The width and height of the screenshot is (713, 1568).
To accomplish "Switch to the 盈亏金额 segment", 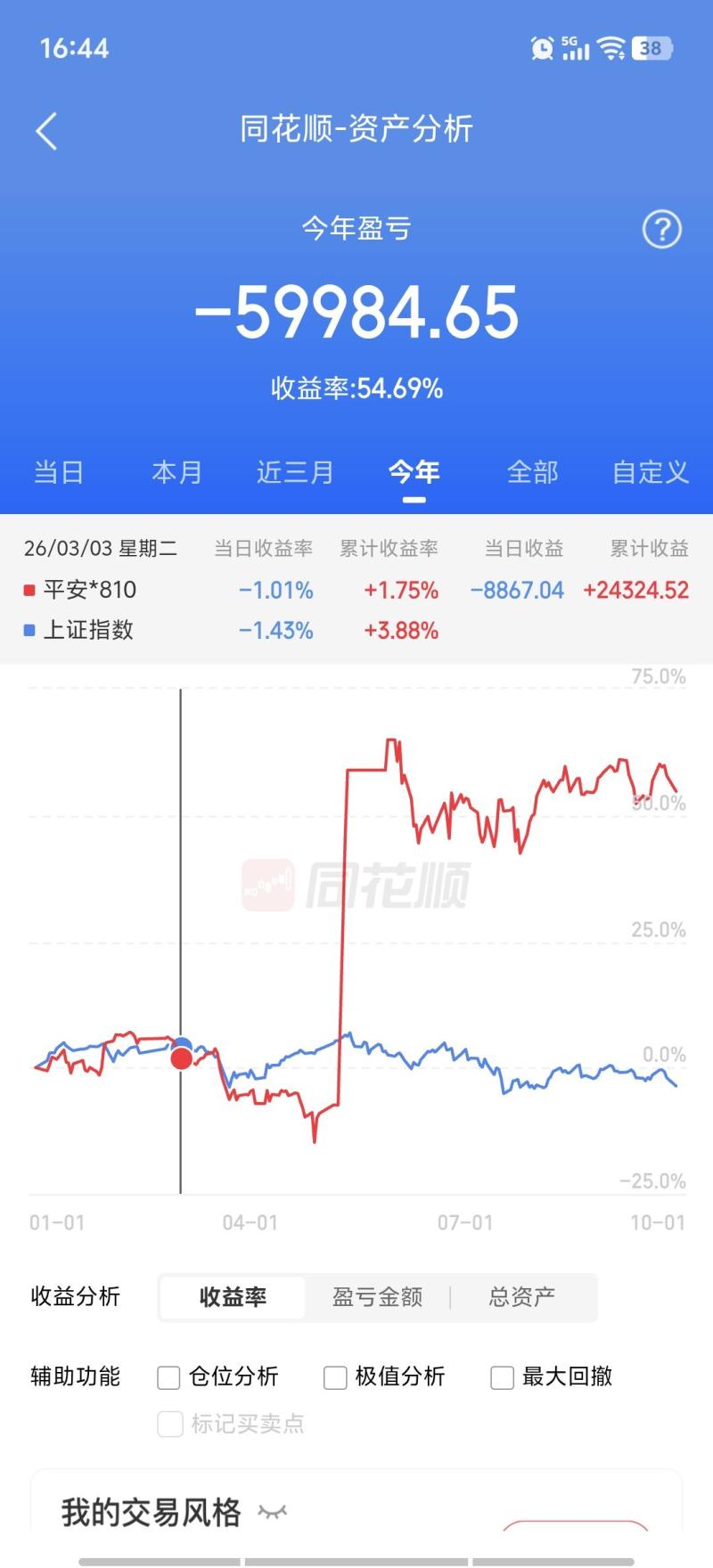I will click(378, 1297).
